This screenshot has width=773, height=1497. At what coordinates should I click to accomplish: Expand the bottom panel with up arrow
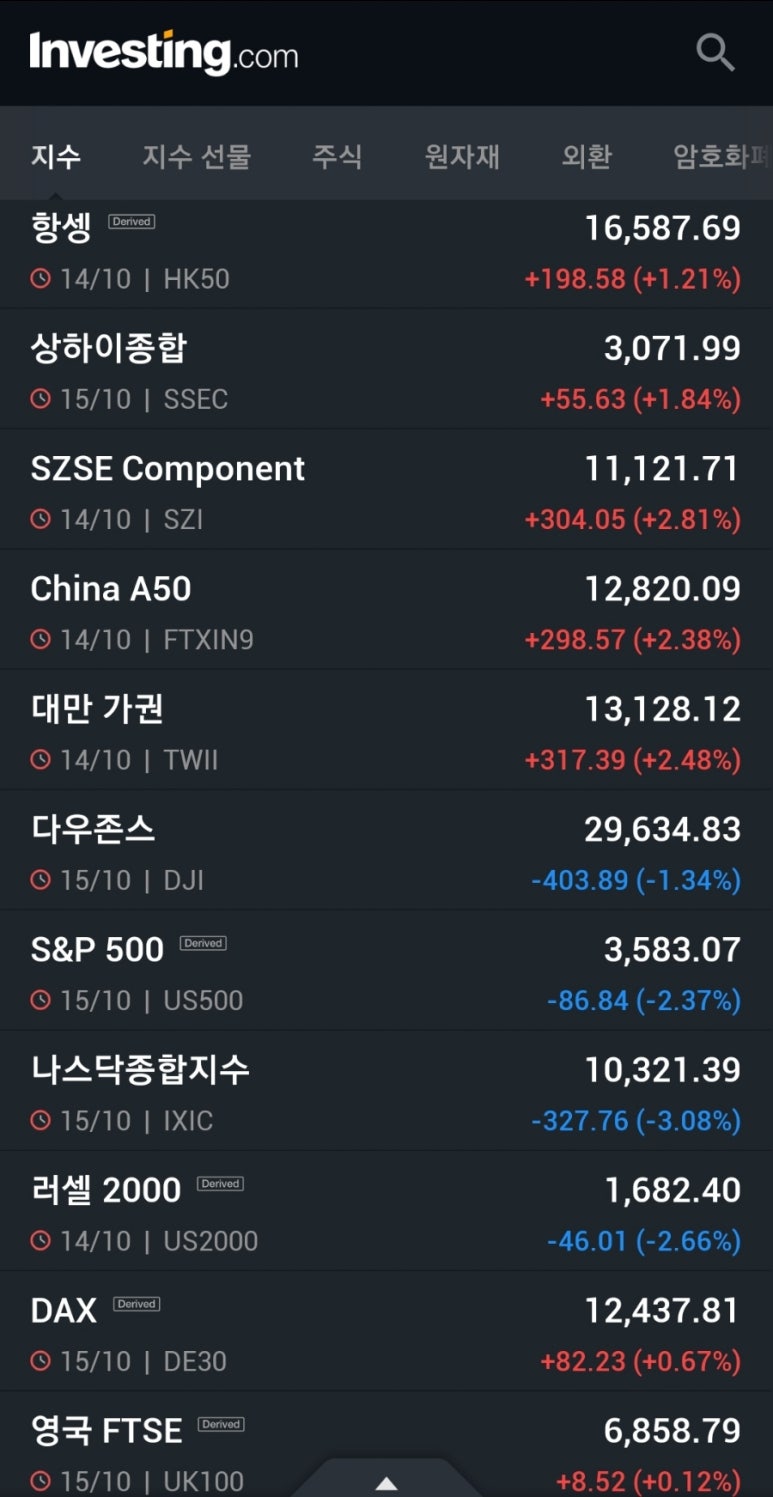pos(386,1481)
